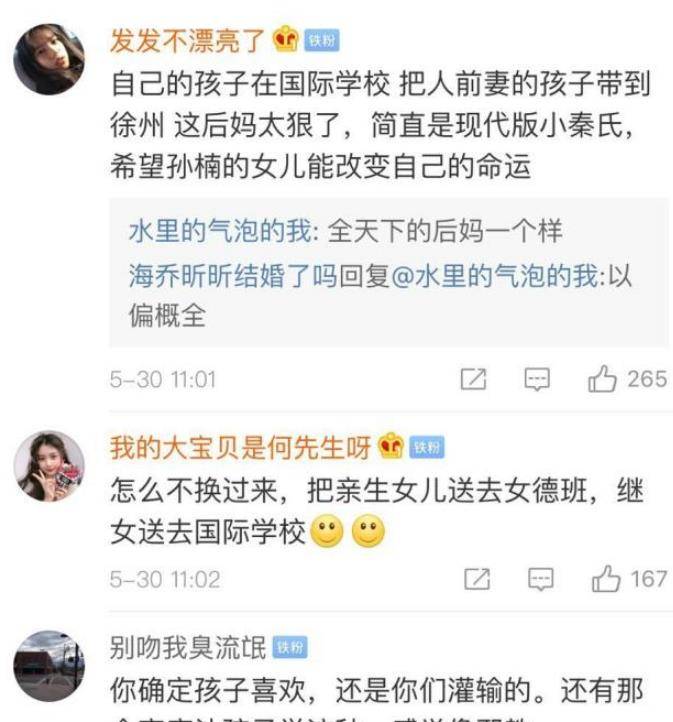Open username 我的大宝贝是何先生呀 profile
The height and width of the screenshot is (722, 673).
(x=240, y=447)
